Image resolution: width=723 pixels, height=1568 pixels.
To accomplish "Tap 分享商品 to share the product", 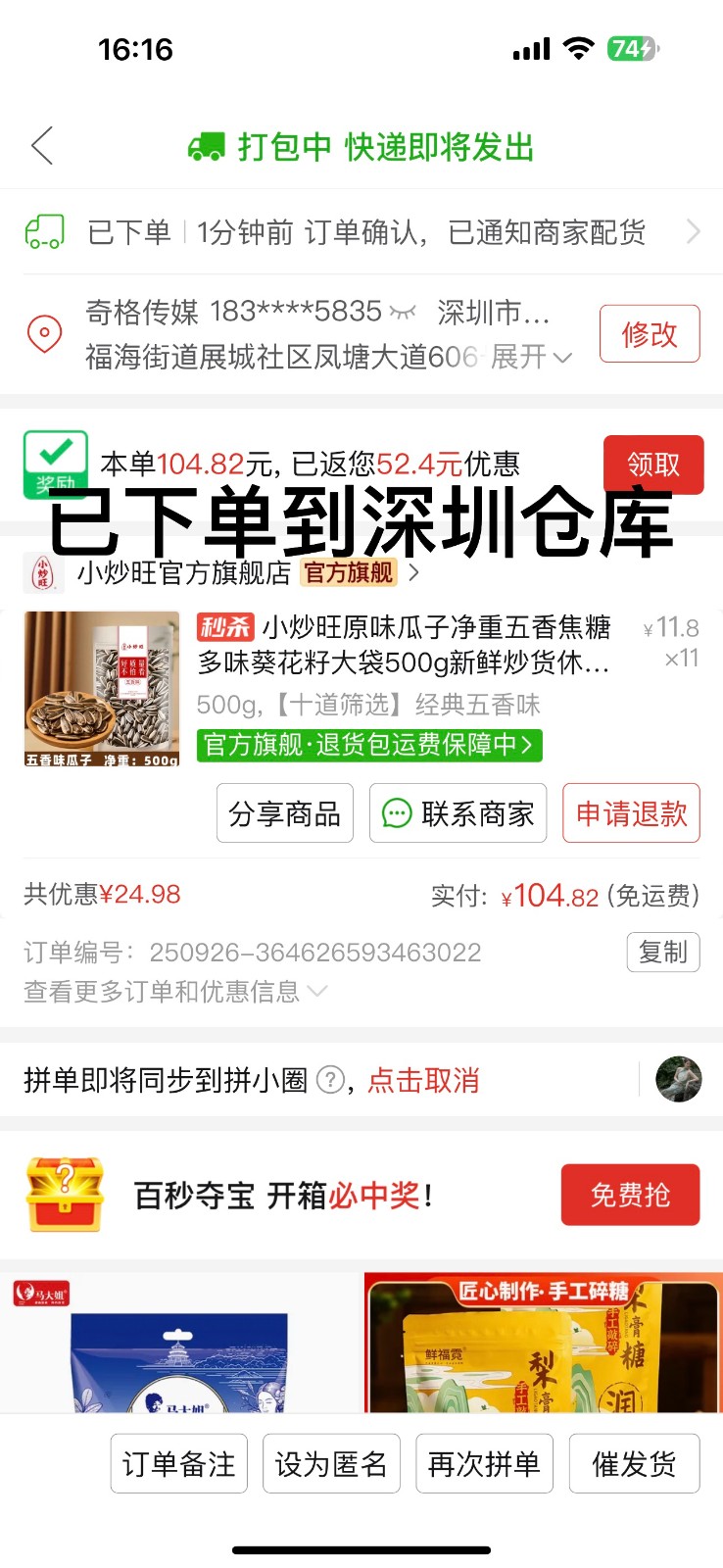I will point(284,813).
